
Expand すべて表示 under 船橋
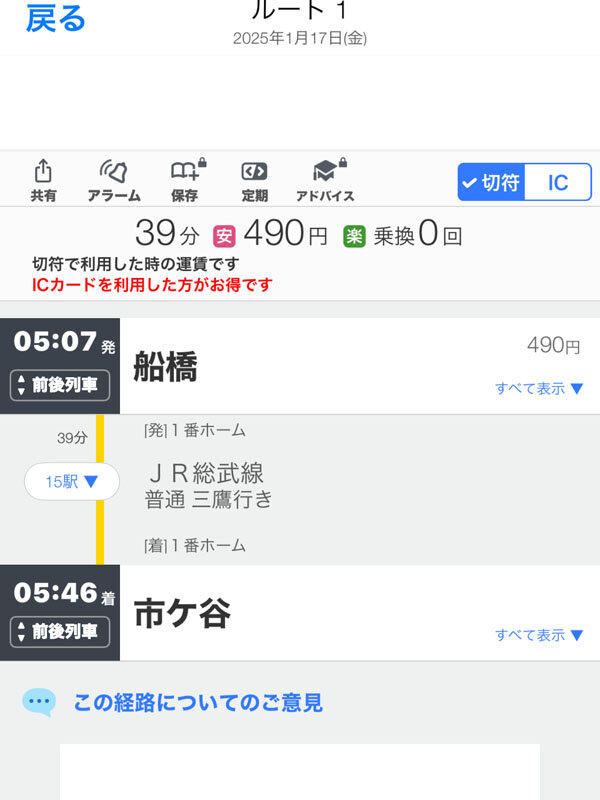[x=539, y=388]
